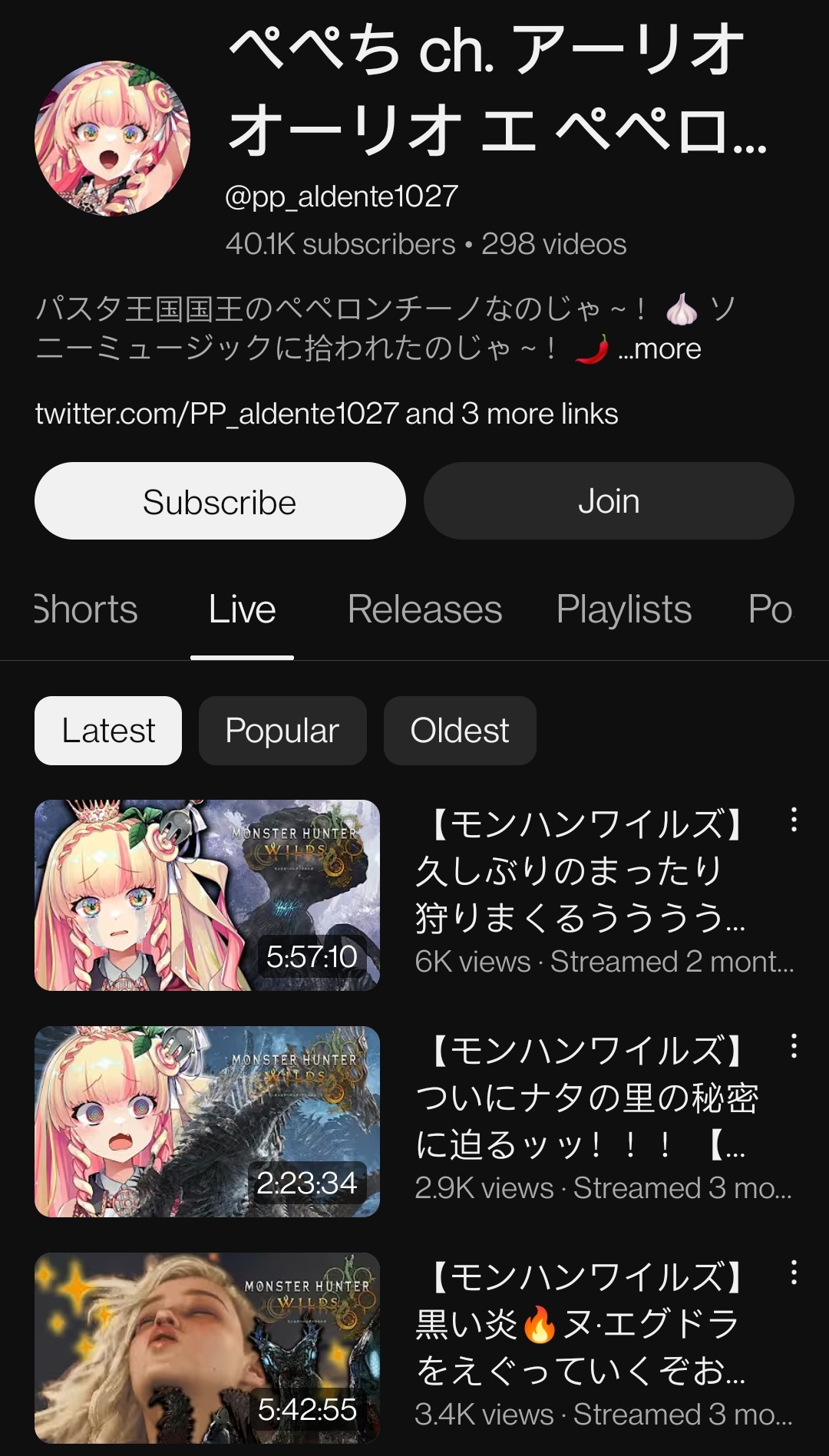Select the Live tab

[x=242, y=609]
